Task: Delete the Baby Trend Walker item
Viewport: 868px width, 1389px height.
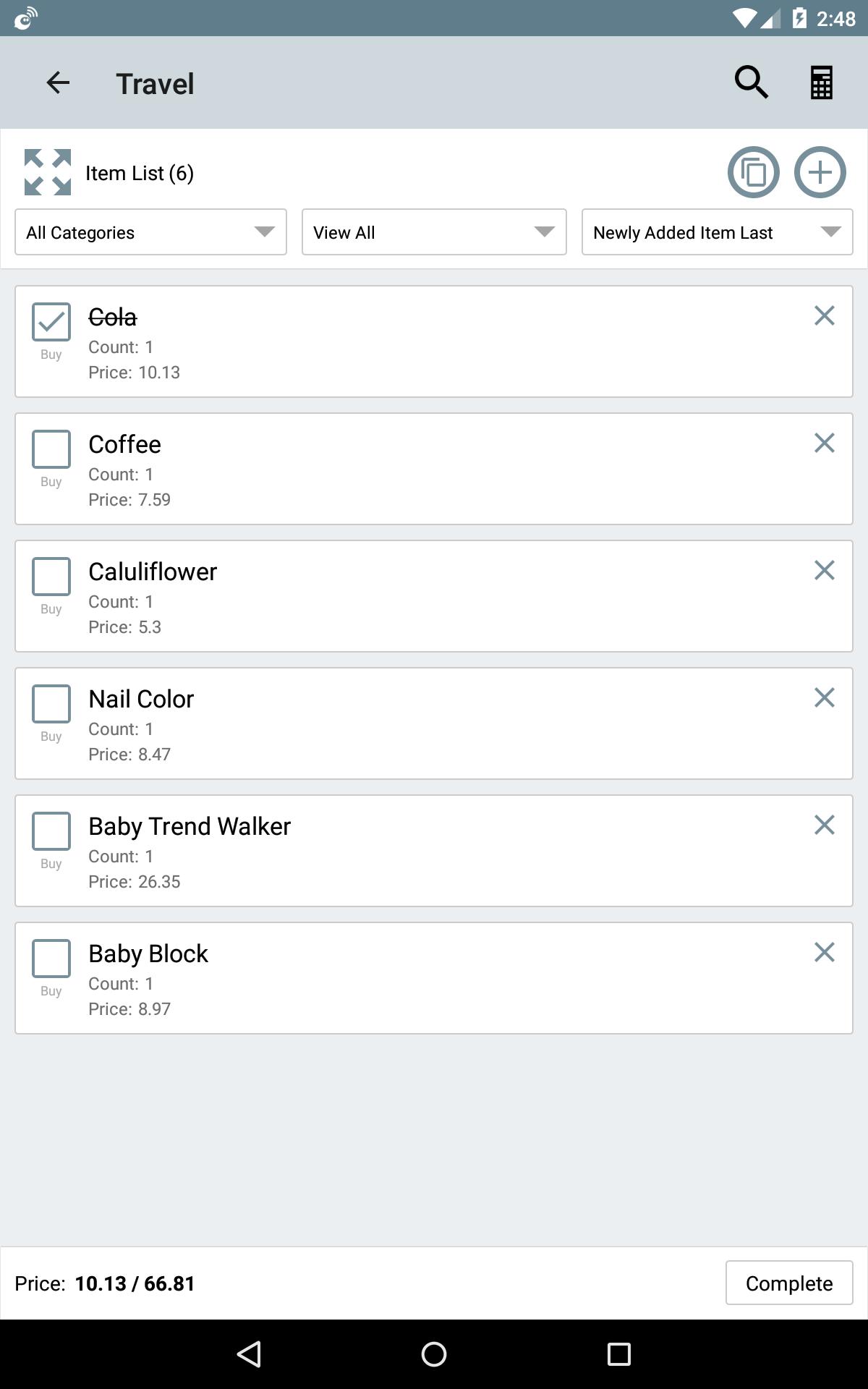Action: coord(824,825)
